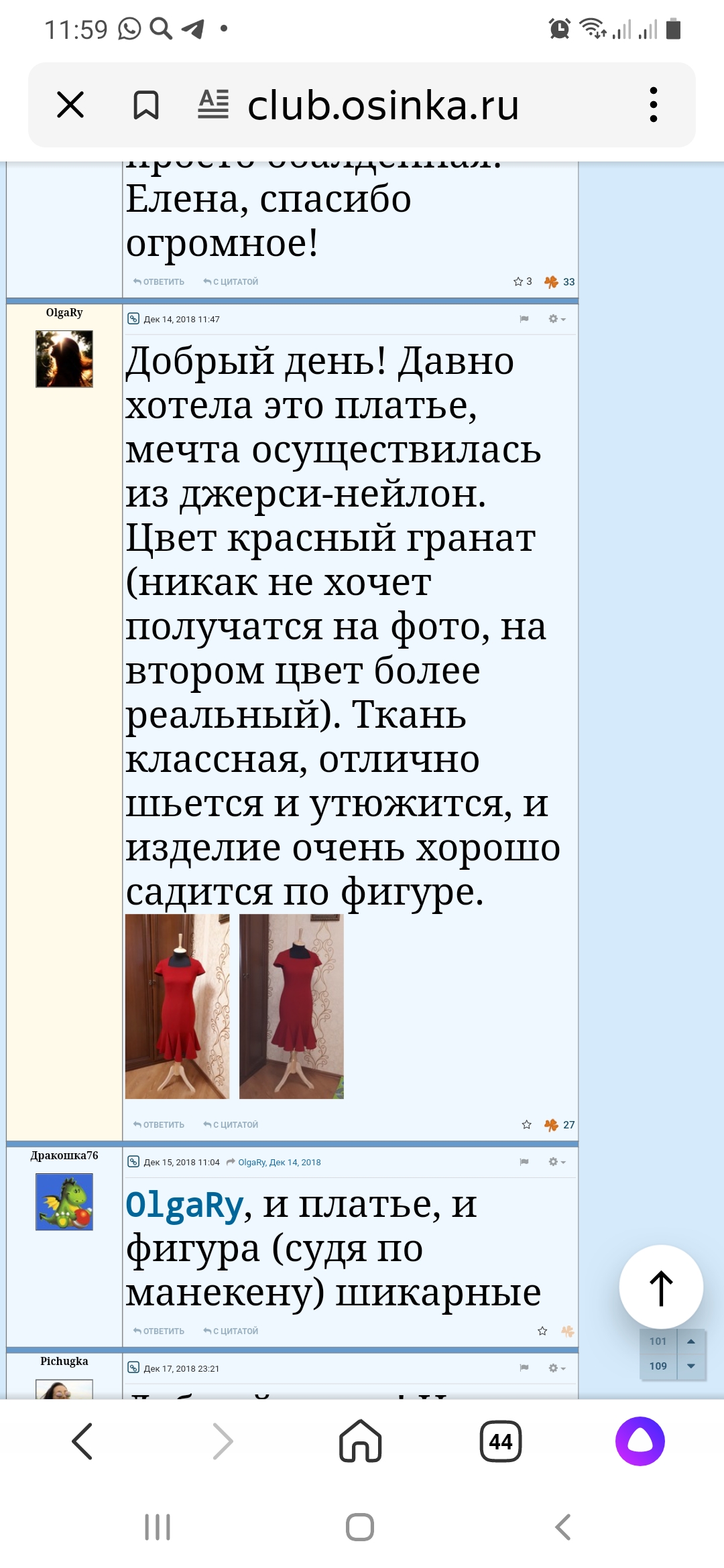Open the browser three-dot overflow menu
Screen dimensions: 724x1568
click(654, 105)
